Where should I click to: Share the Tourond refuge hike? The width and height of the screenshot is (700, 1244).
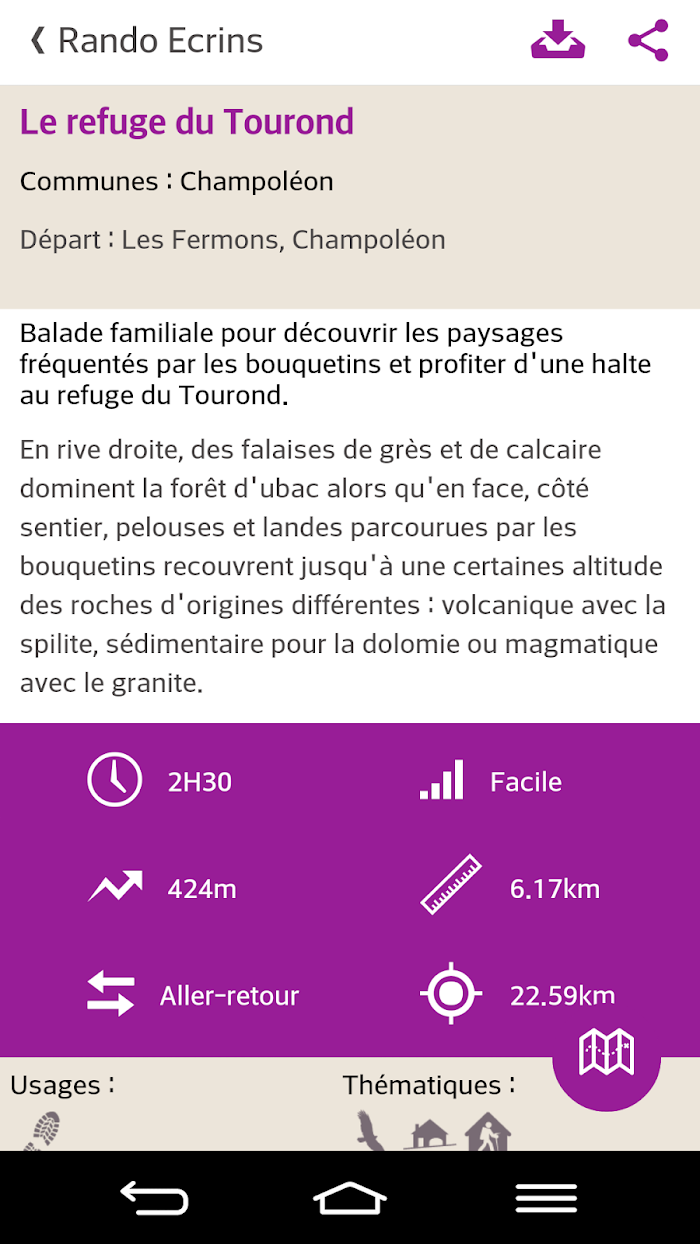point(648,41)
